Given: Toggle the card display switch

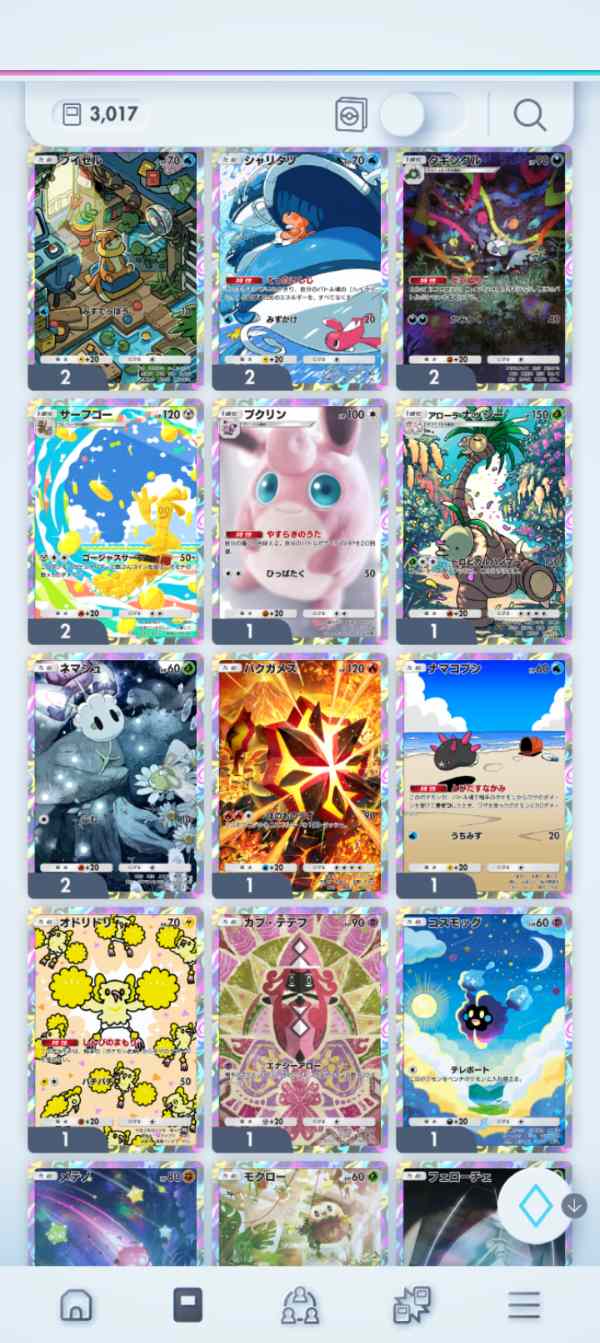Looking at the screenshot, I should (422, 116).
